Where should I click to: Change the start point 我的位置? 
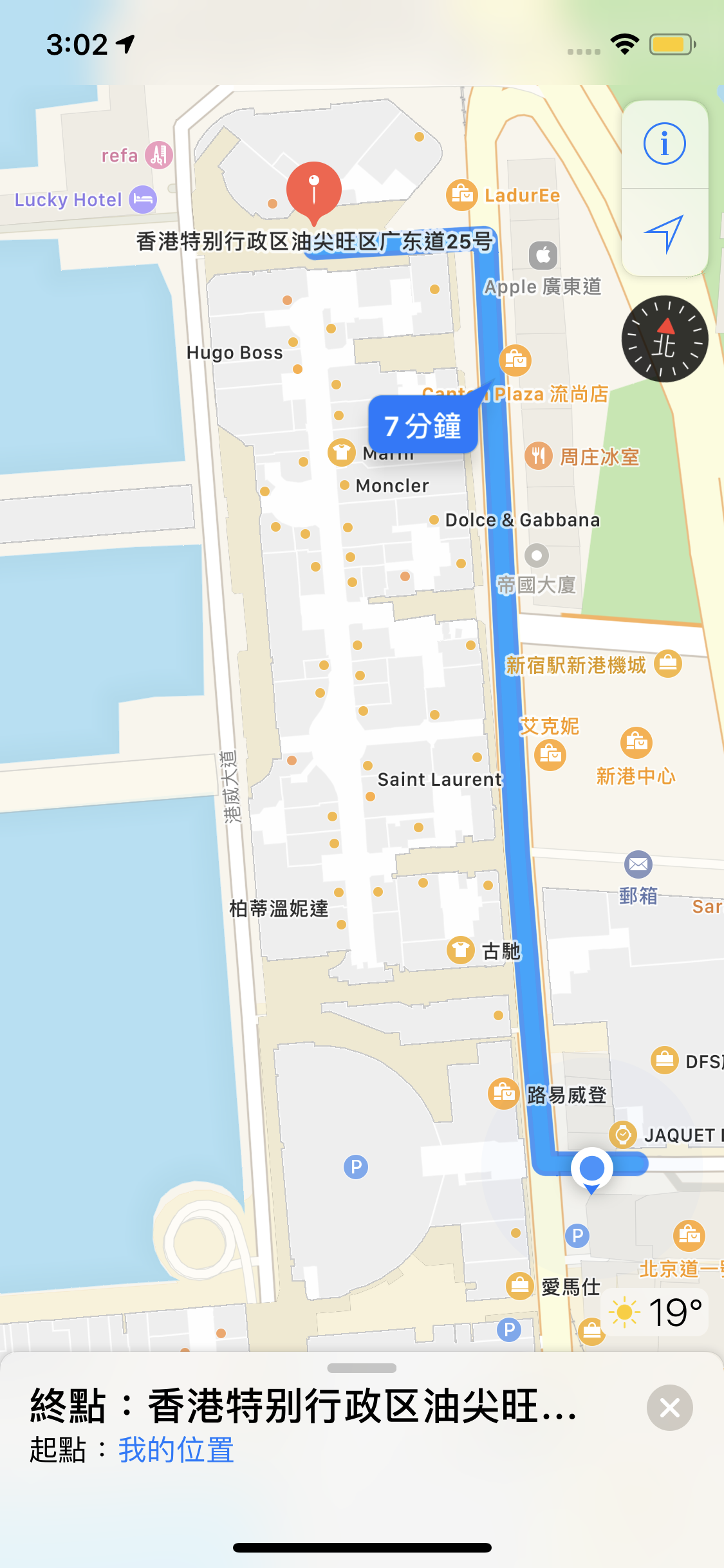[x=176, y=1450]
